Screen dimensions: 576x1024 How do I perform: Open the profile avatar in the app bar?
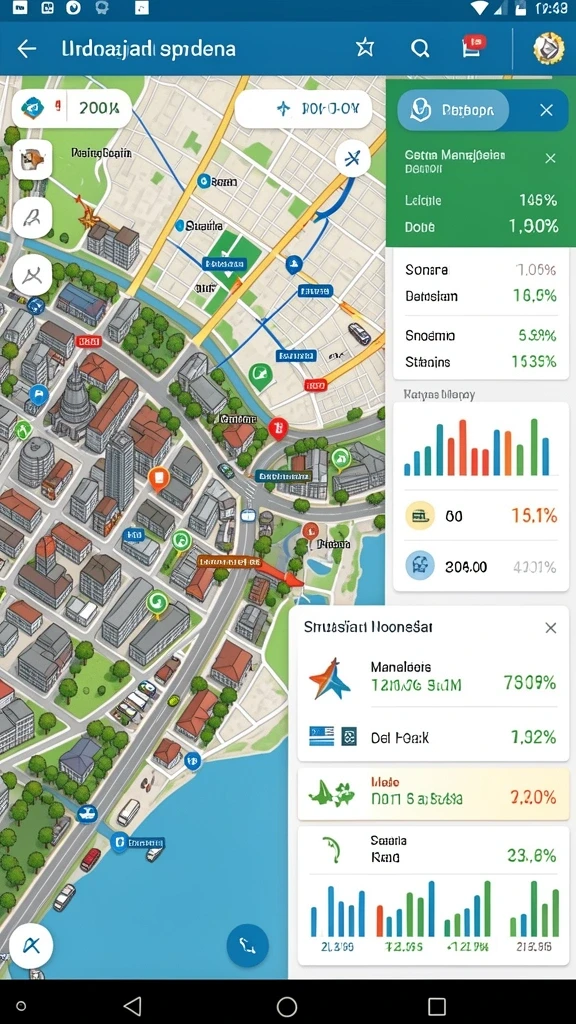point(547,48)
